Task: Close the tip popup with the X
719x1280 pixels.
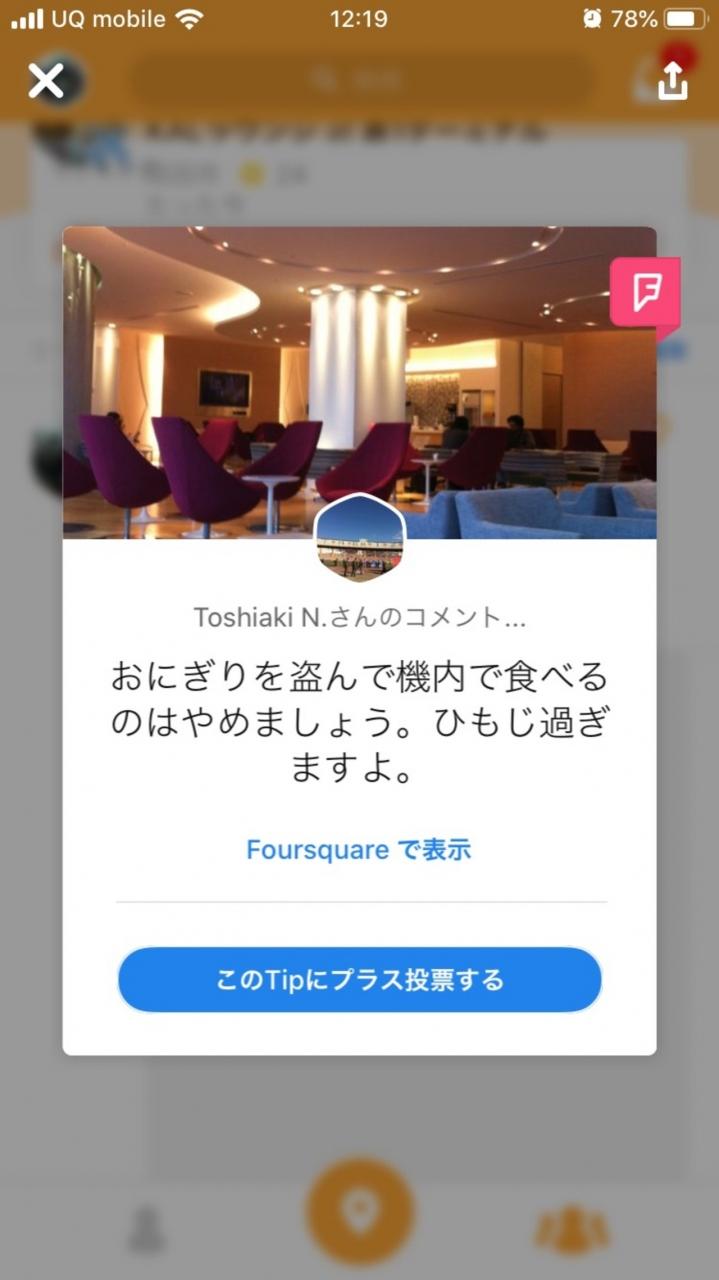Action: coord(46,81)
